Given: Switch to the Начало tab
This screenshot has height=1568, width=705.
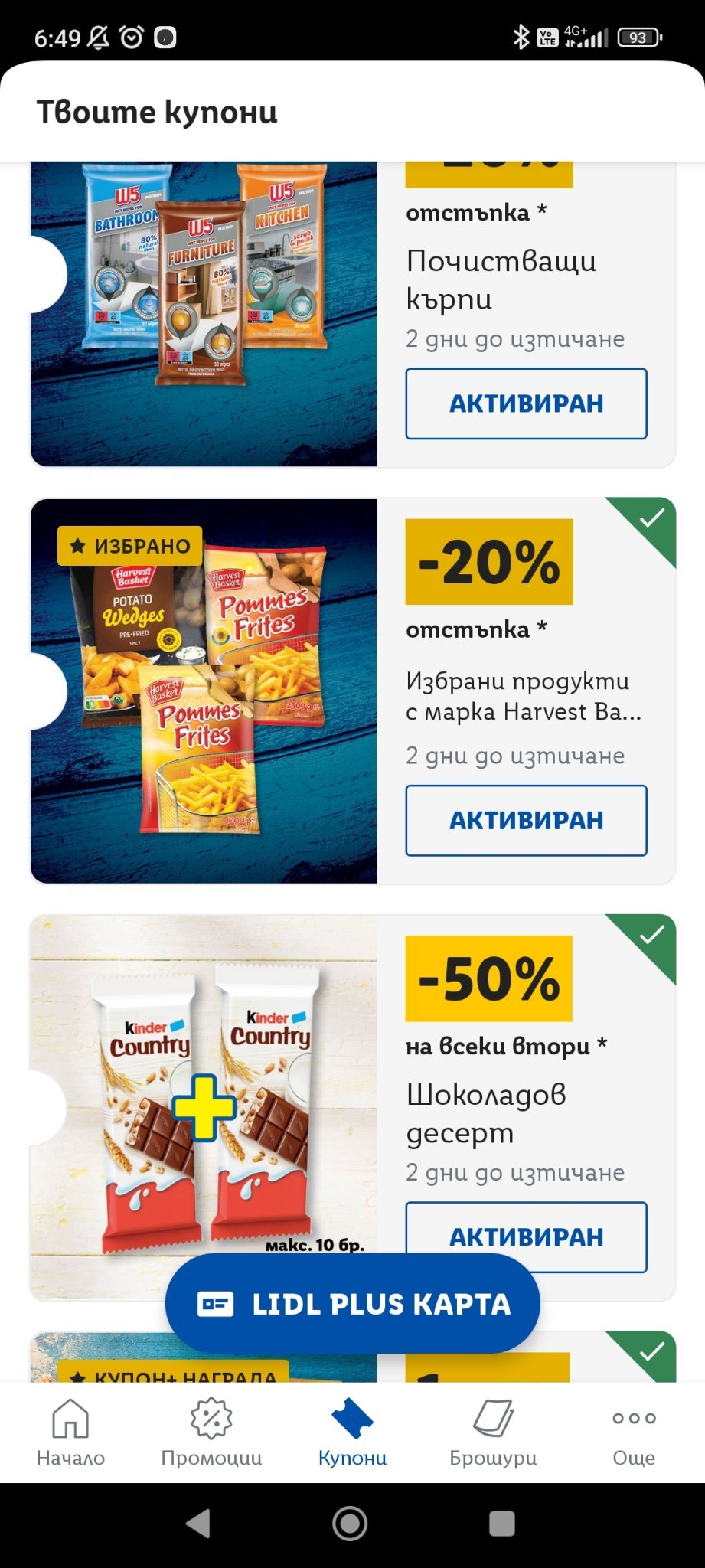Looking at the screenshot, I should 70,1432.
